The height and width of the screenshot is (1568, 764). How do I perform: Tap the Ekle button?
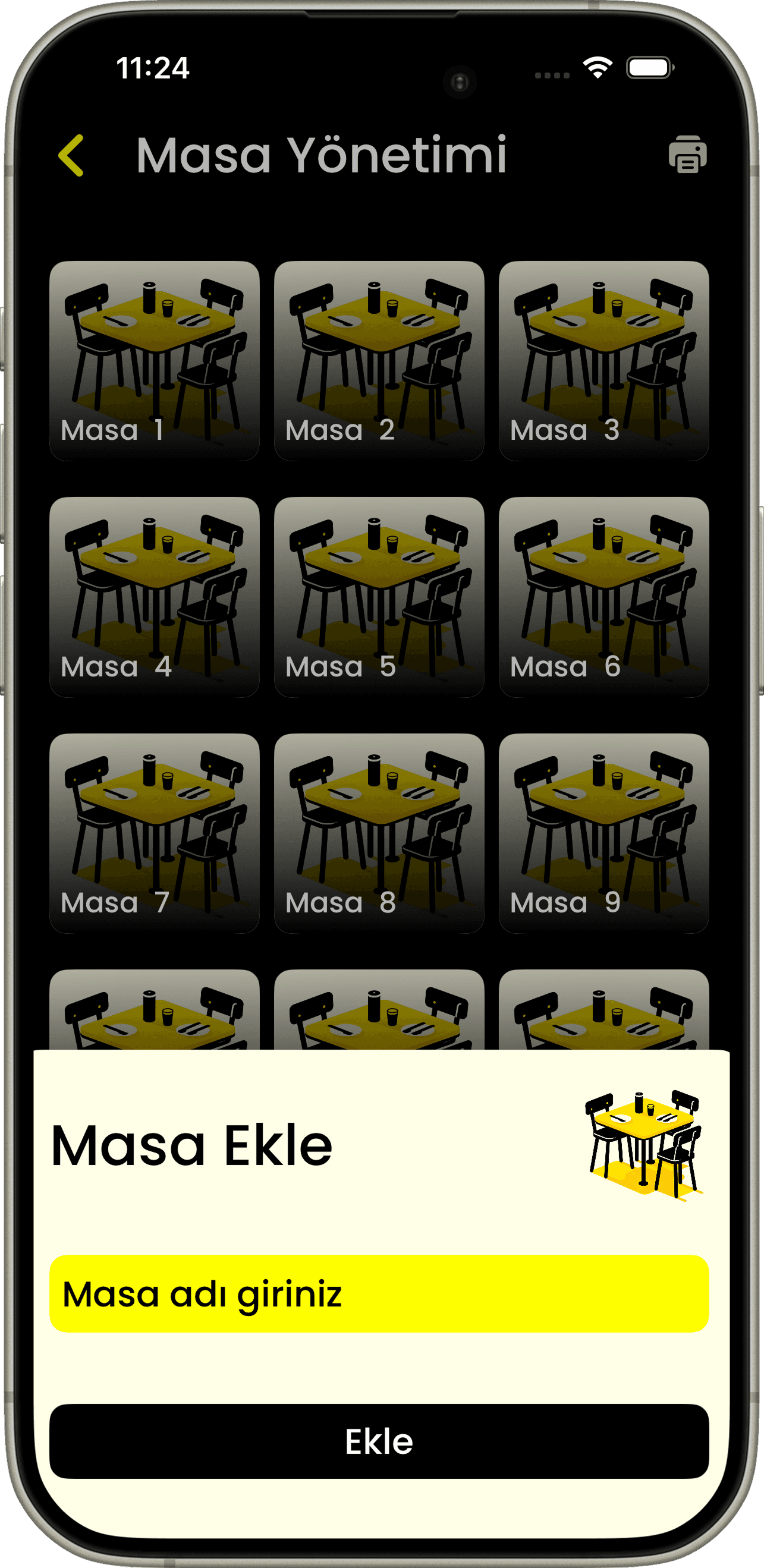[379, 1441]
